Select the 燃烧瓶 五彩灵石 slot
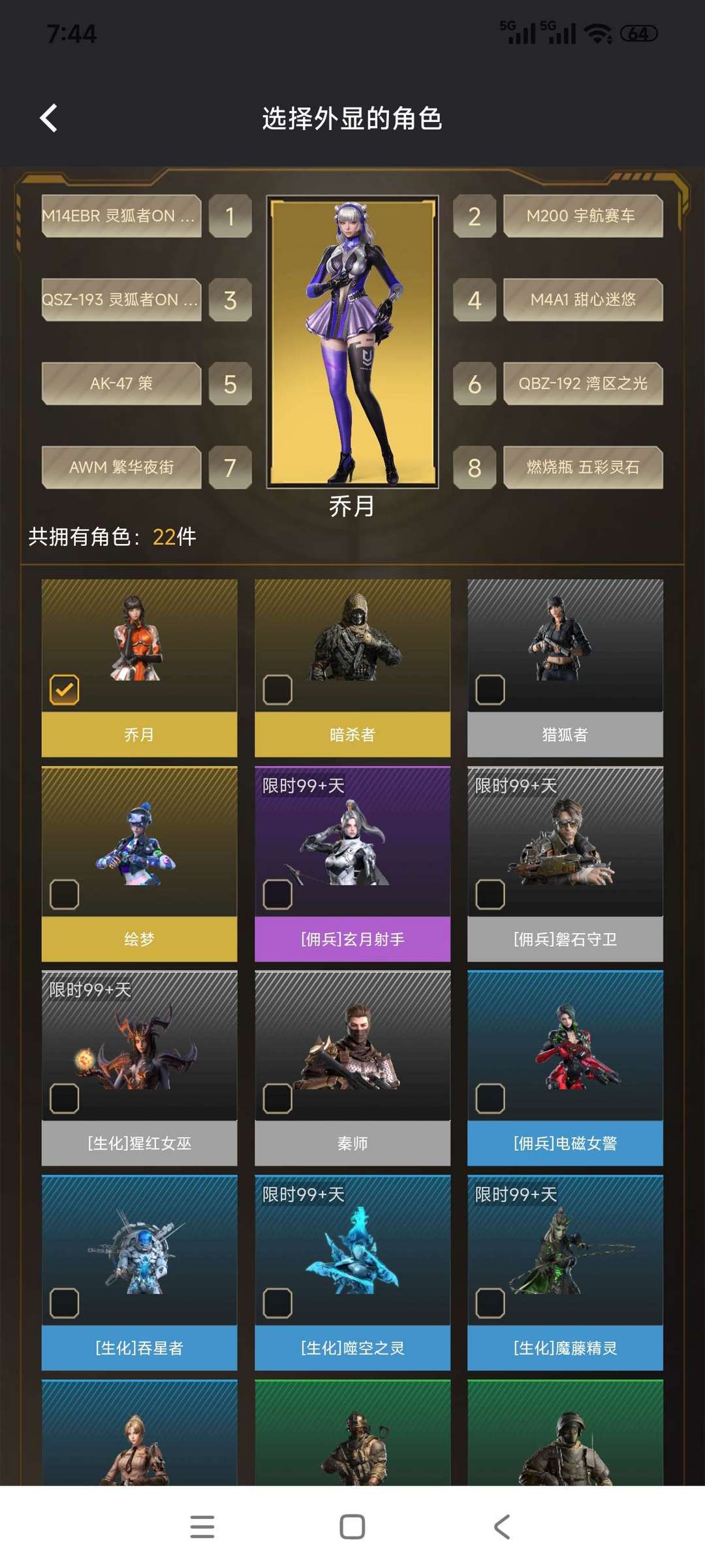Image resolution: width=705 pixels, height=1568 pixels. click(x=582, y=467)
